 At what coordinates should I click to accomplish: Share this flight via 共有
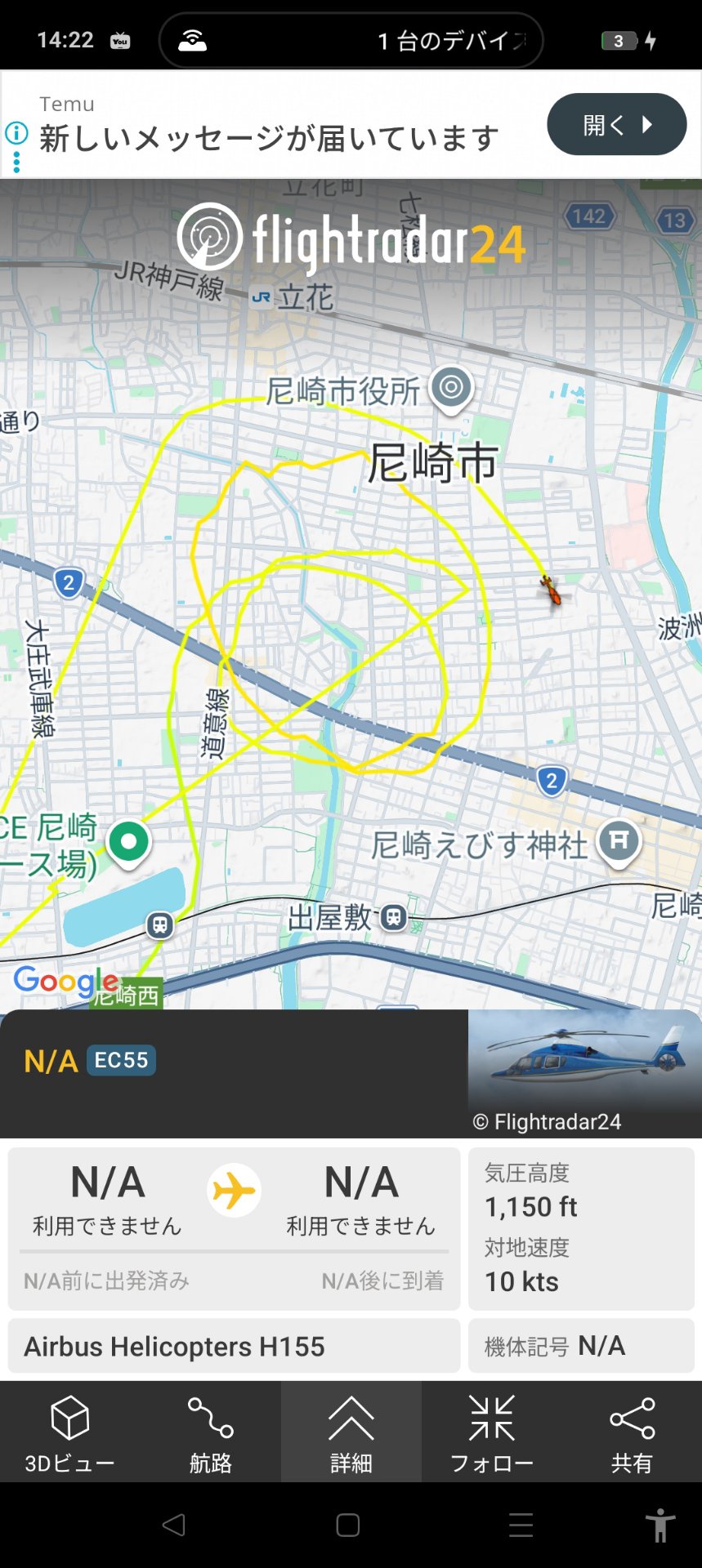(632, 1432)
